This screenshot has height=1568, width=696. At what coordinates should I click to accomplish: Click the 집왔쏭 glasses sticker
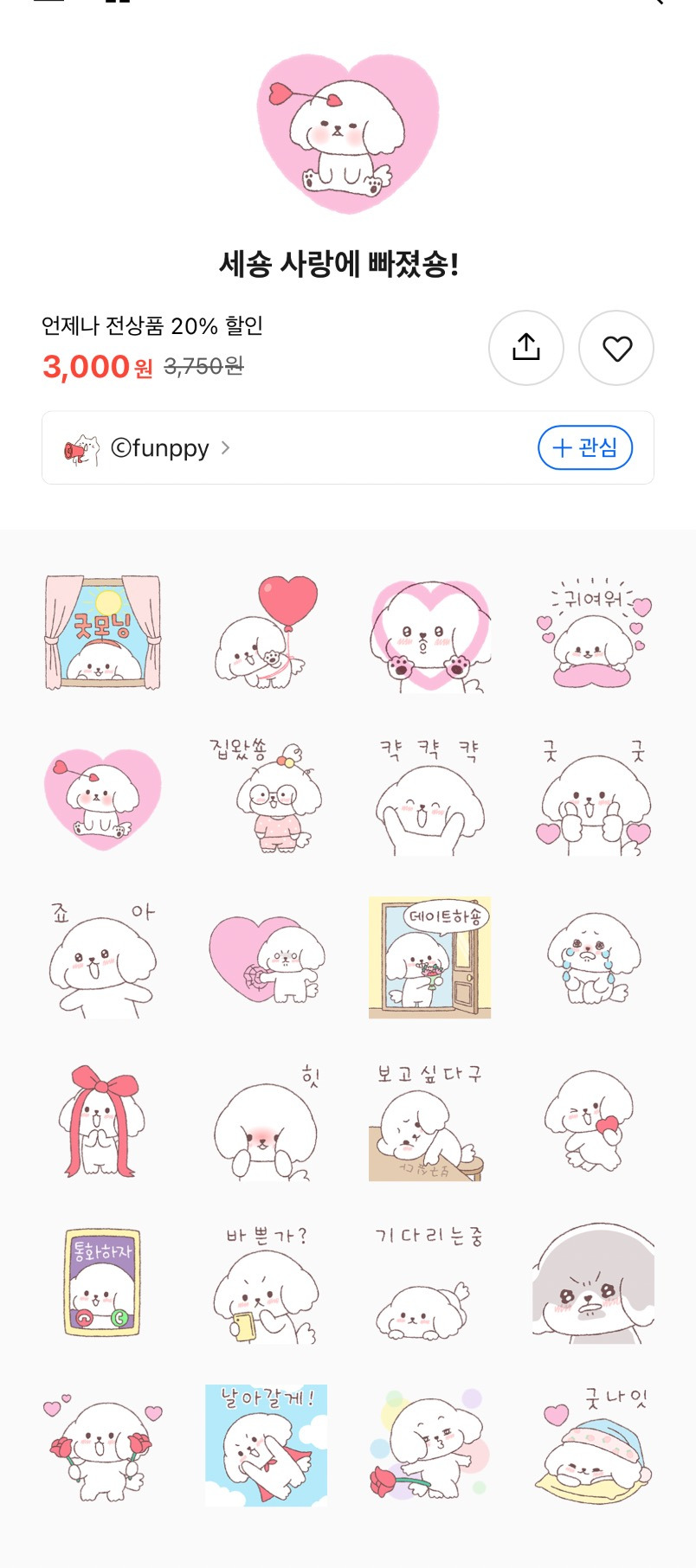point(266,796)
